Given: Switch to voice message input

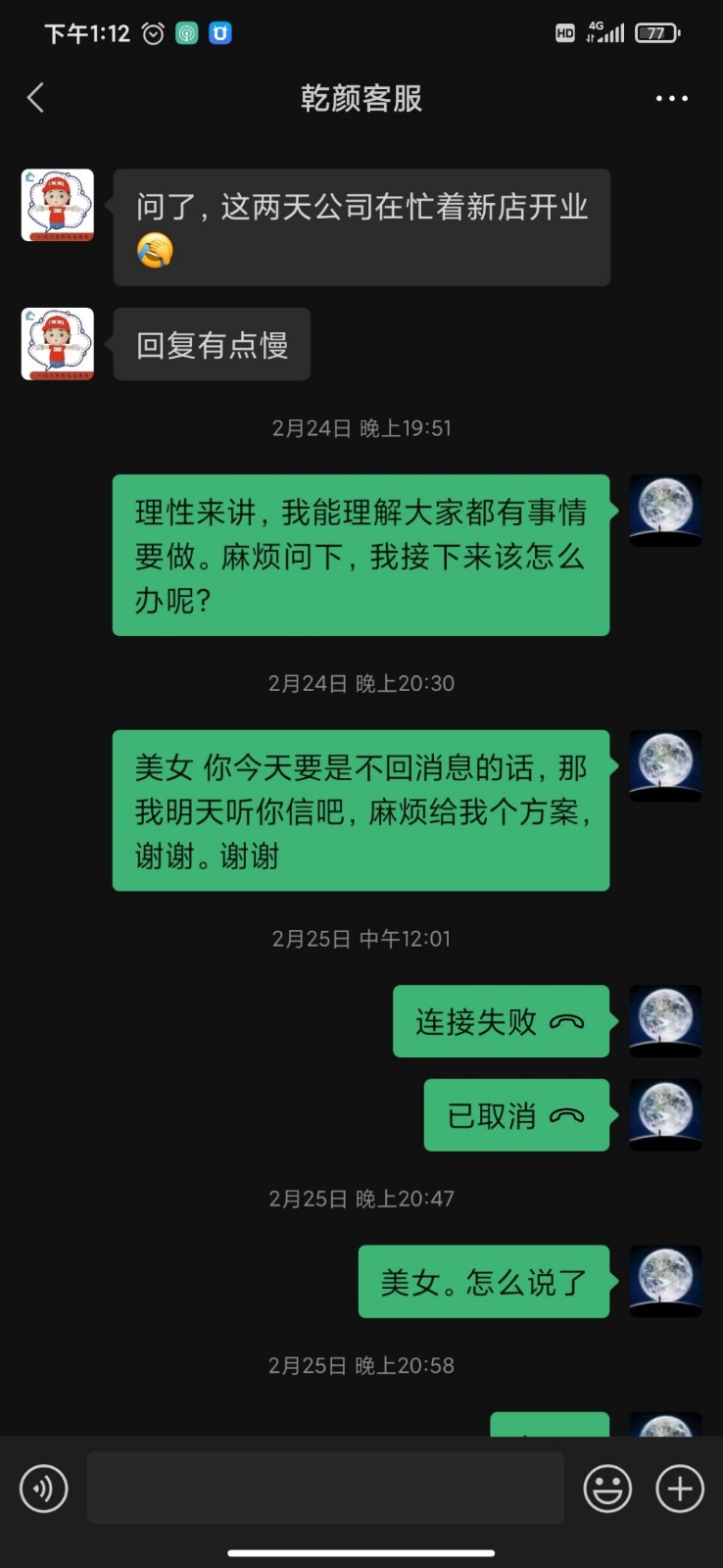Looking at the screenshot, I should point(44,1489).
